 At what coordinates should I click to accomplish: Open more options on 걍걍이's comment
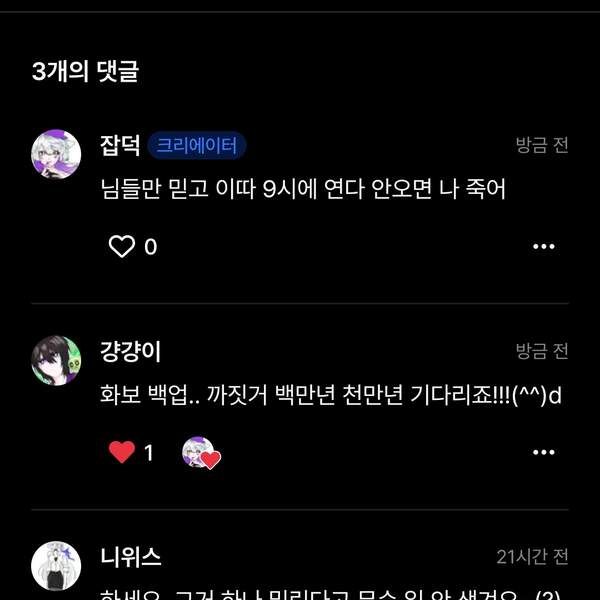[543, 453]
